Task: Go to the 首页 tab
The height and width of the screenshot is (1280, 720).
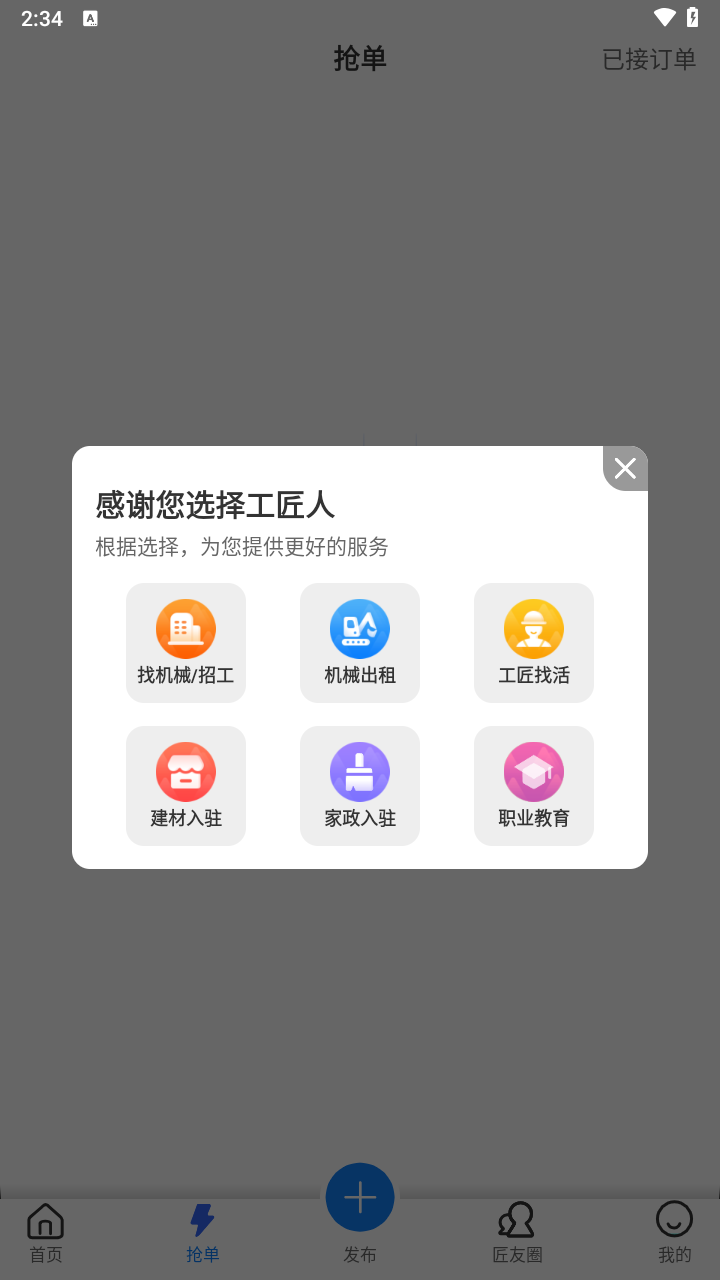Action: [45, 1232]
